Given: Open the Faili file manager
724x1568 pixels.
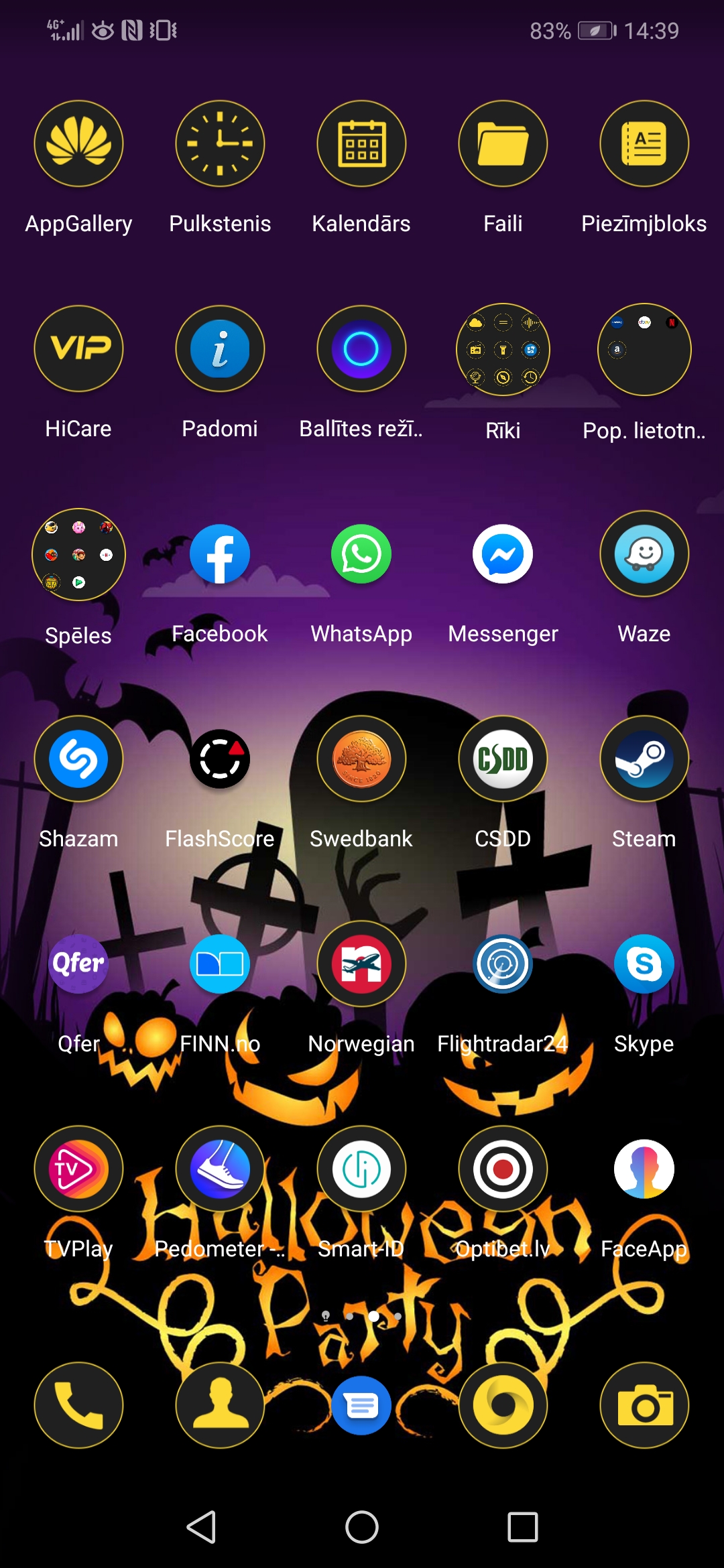Looking at the screenshot, I should tap(503, 144).
